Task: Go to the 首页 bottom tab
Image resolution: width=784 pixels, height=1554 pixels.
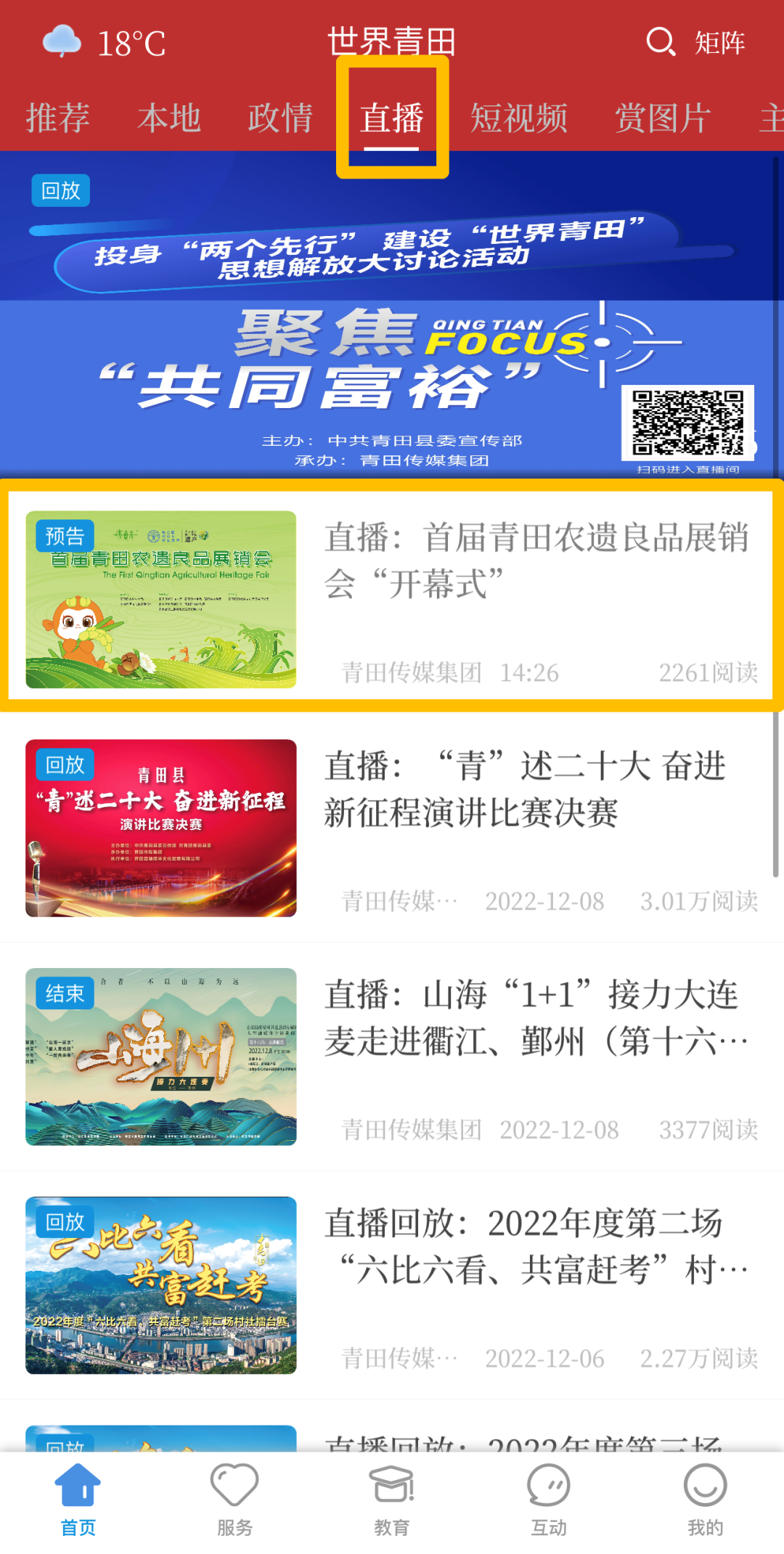Action: (x=78, y=1500)
